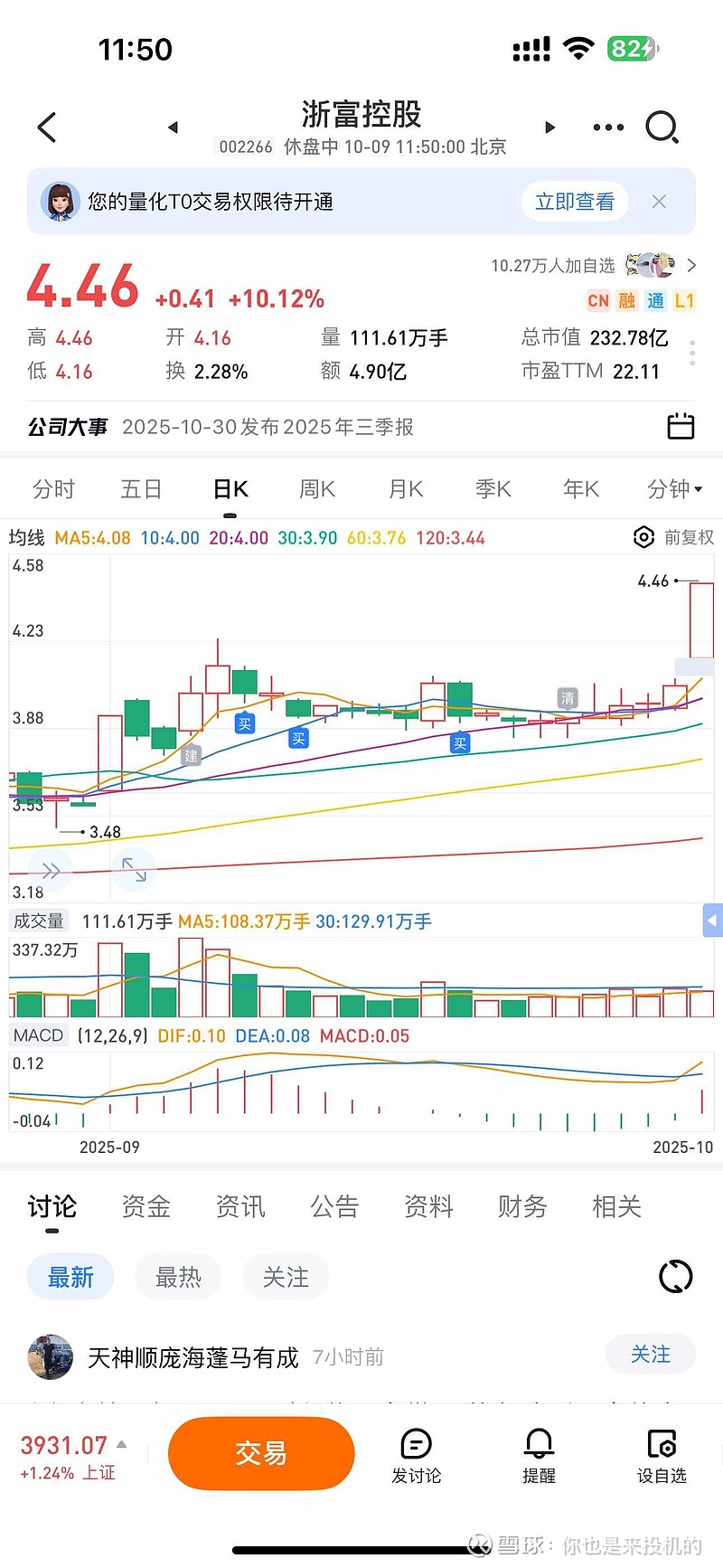The height and width of the screenshot is (1568, 723).
Task: Tap 立即查看 in the quant banner
Action: coord(575,202)
